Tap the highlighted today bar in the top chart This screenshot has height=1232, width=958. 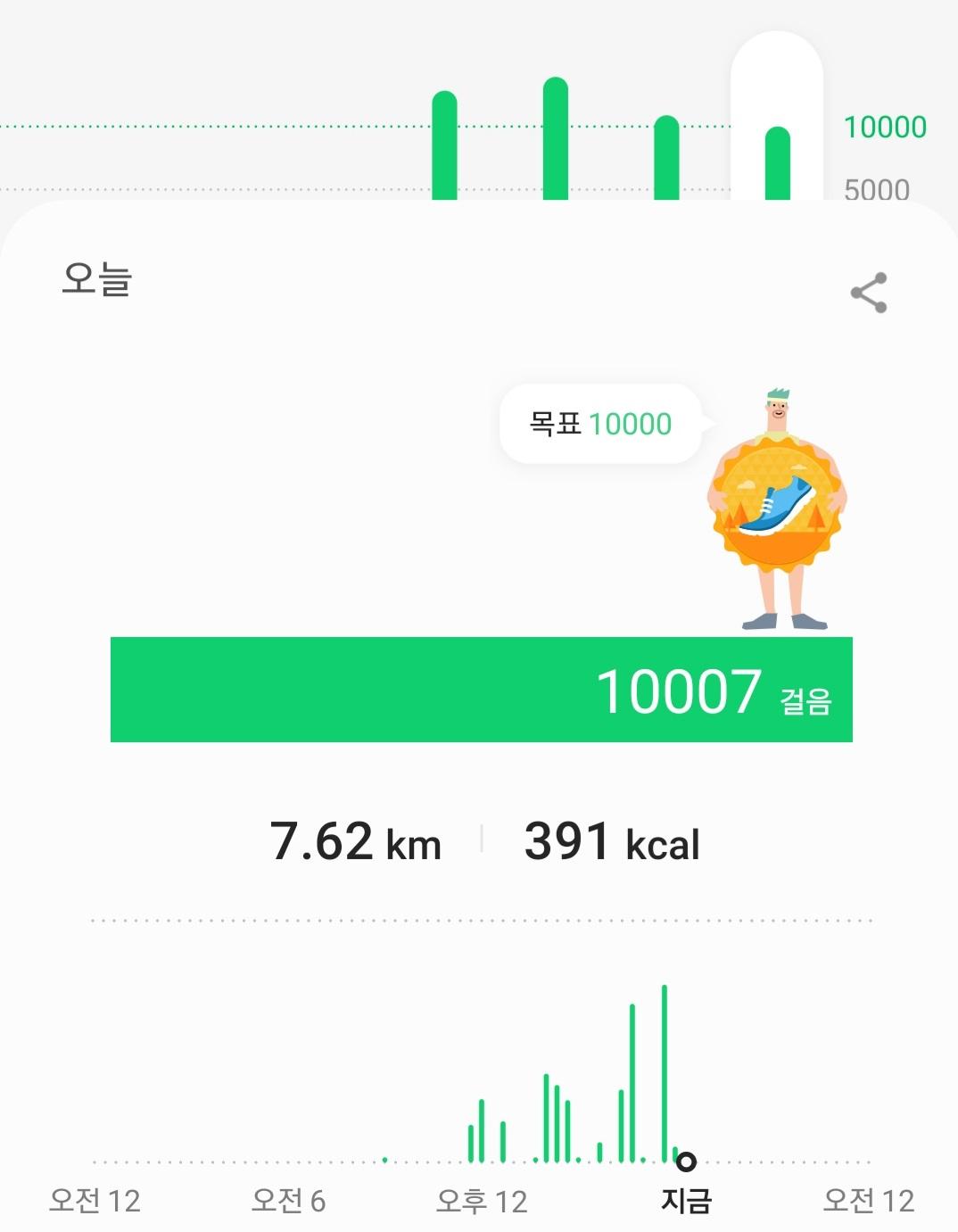coord(777,163)
